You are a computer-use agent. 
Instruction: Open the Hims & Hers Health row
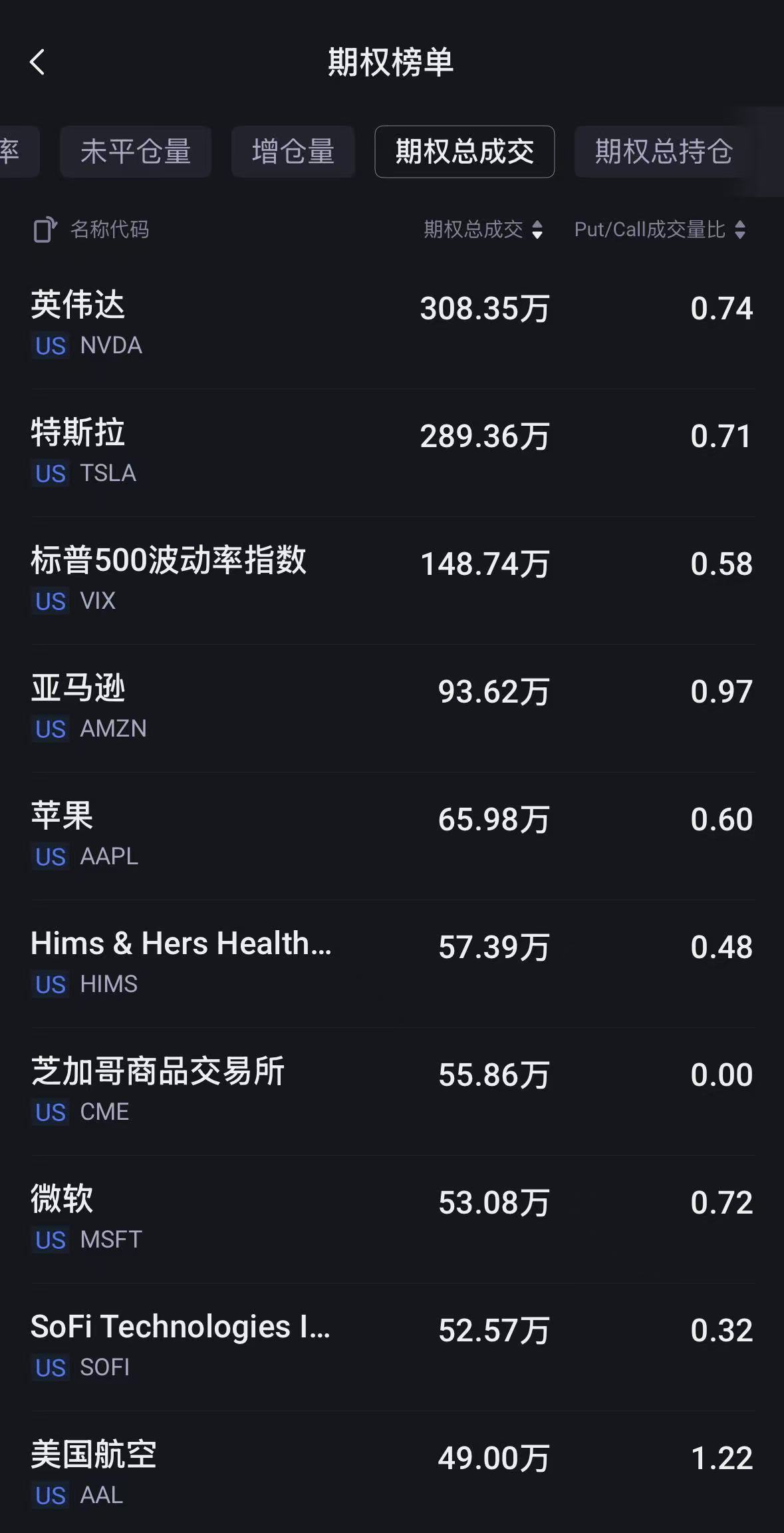392,963
